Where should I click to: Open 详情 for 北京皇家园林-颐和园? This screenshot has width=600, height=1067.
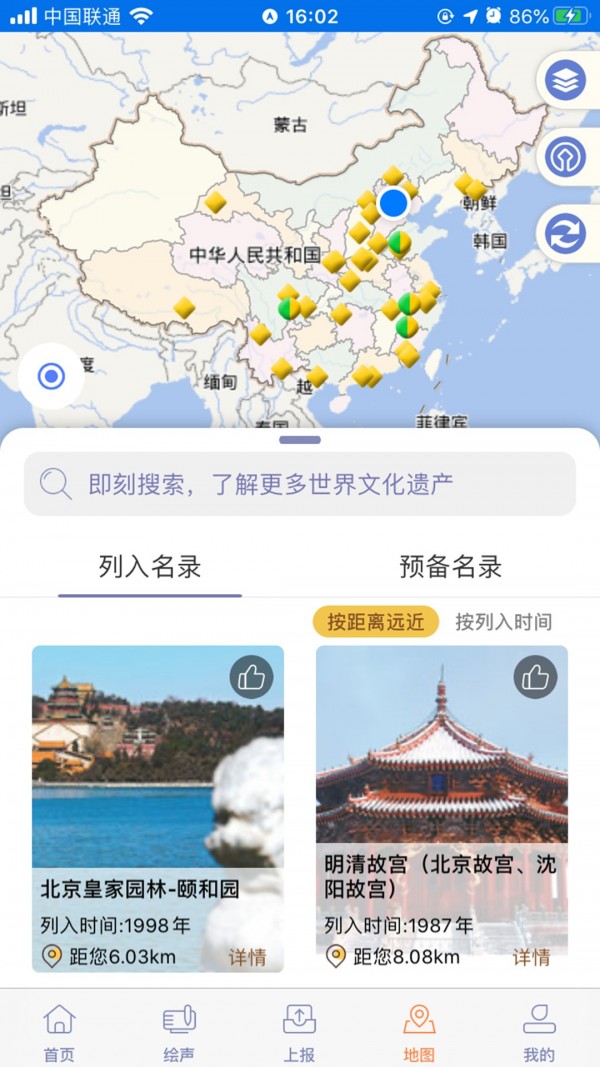[x=248, y=957]
